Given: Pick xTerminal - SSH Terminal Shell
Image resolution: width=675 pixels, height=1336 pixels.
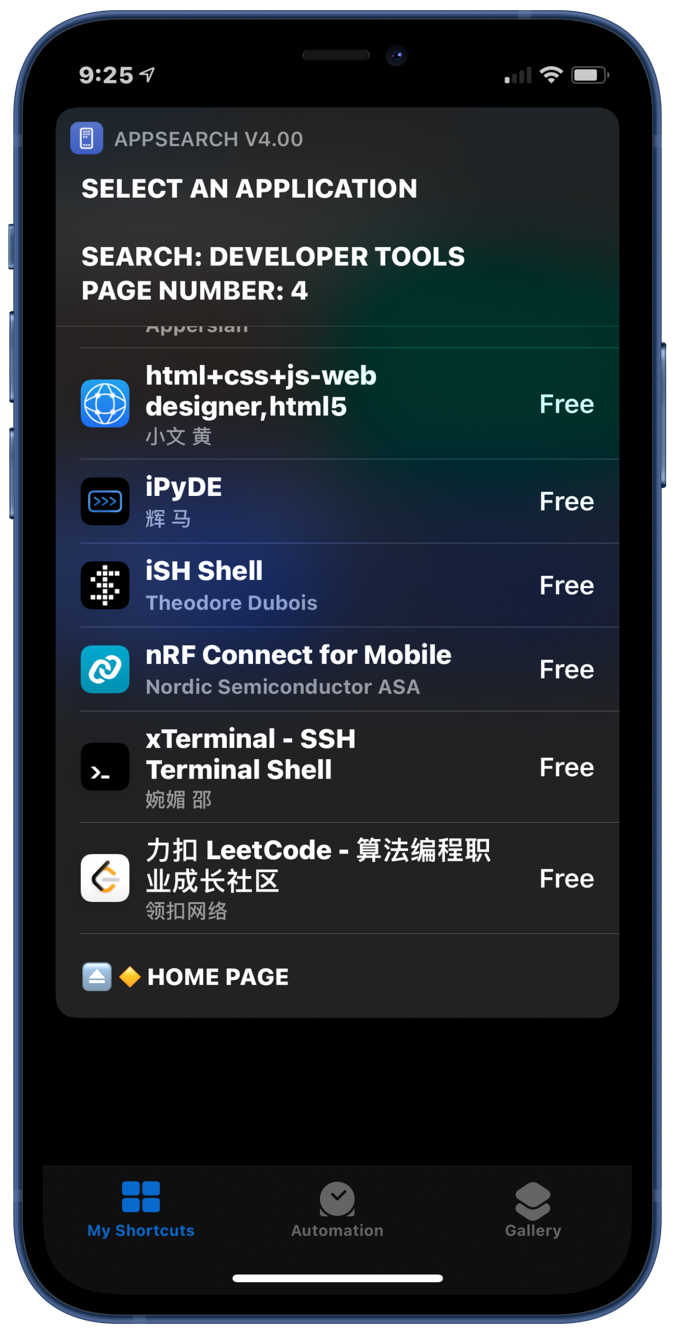Looking at the screenshot, I should (x=337, y=767).
